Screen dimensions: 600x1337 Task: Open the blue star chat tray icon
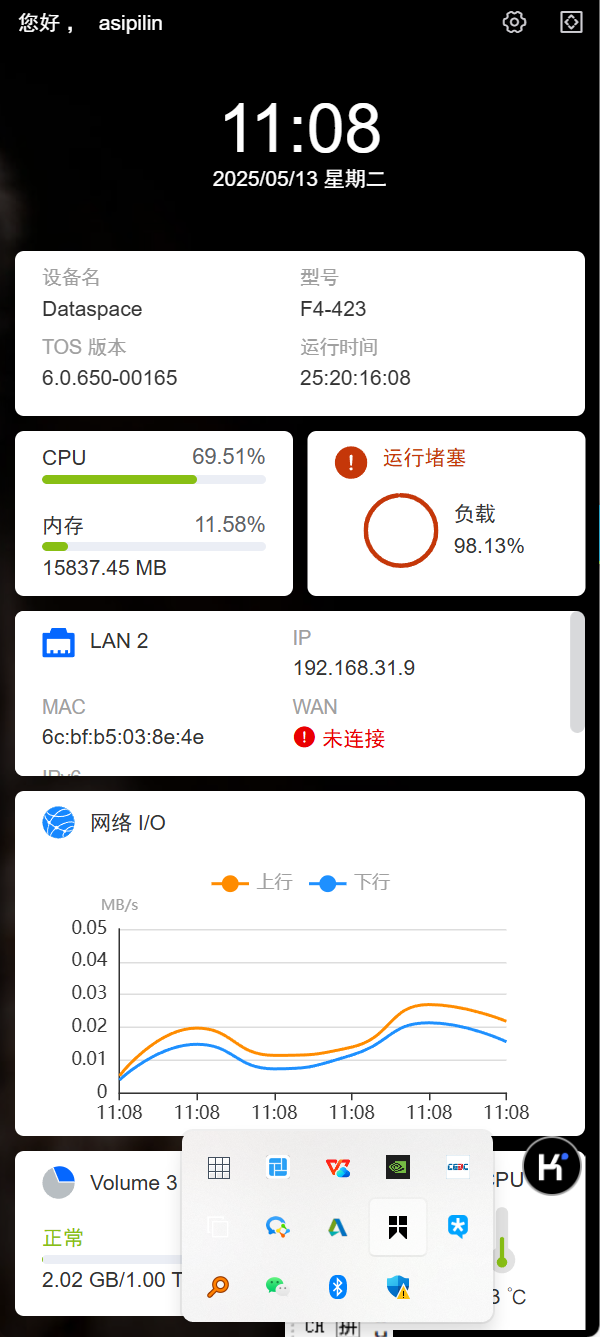pos(458,1227)
